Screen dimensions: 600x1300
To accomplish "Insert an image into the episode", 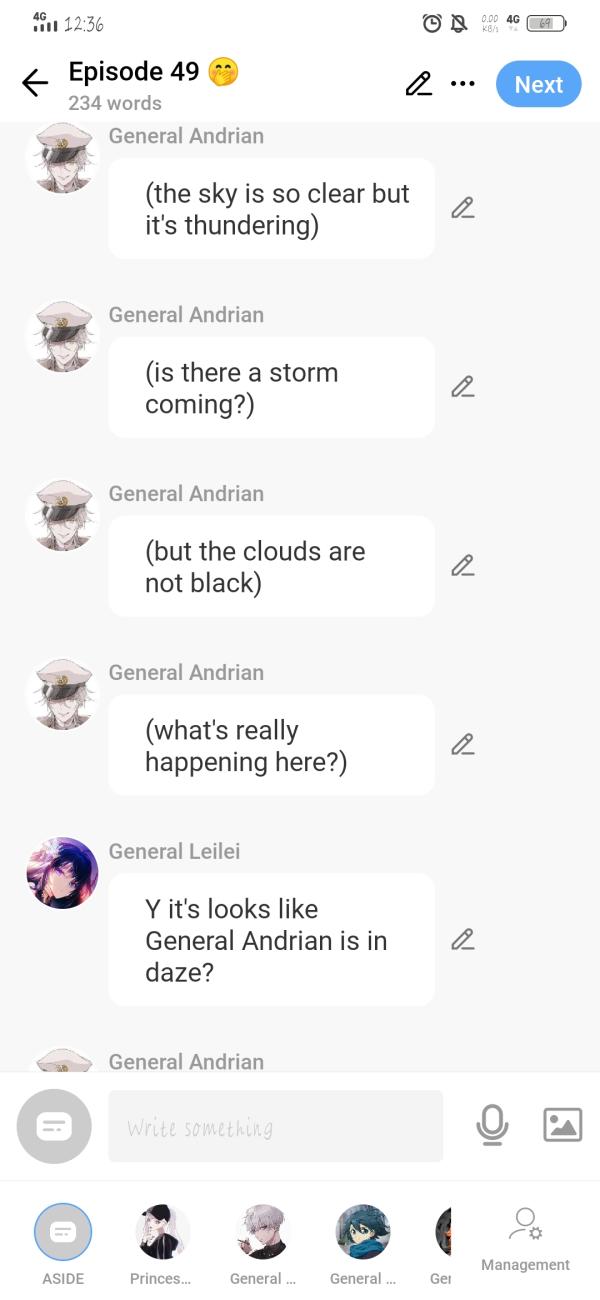I will [x=562, y=1126].
